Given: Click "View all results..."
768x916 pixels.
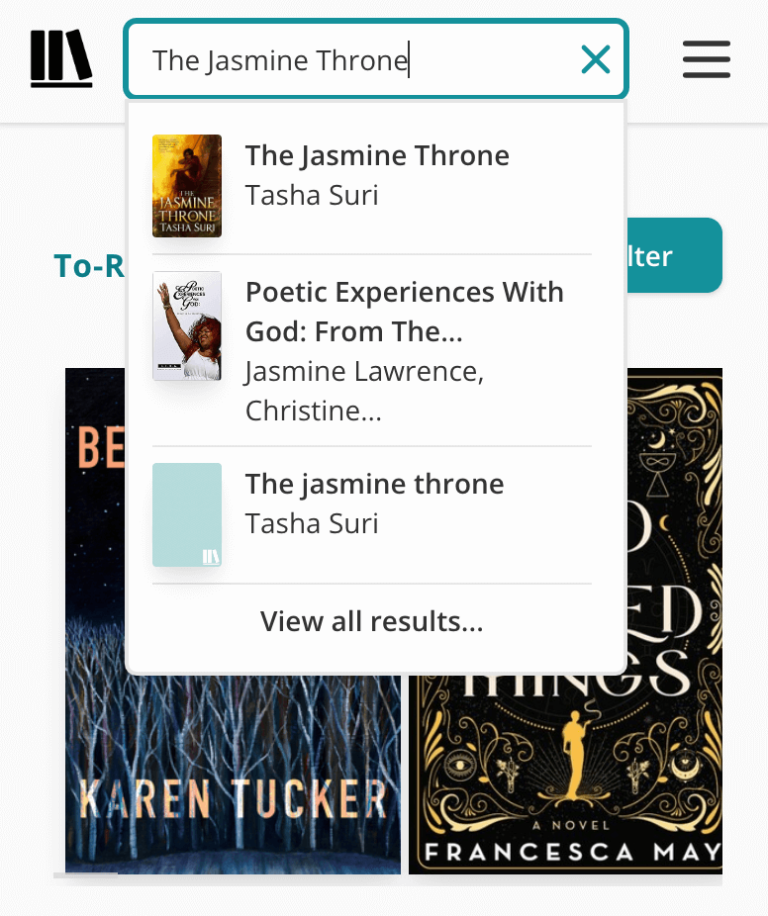Looking at the screenshot, I should [371, 621].
